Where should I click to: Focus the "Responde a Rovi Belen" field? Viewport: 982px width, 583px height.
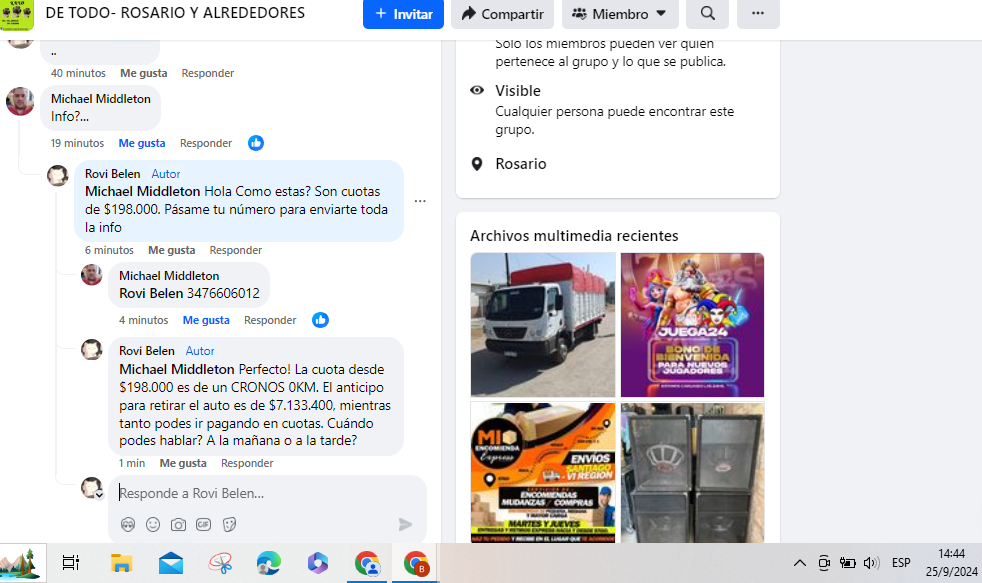[x=260, y=493]
